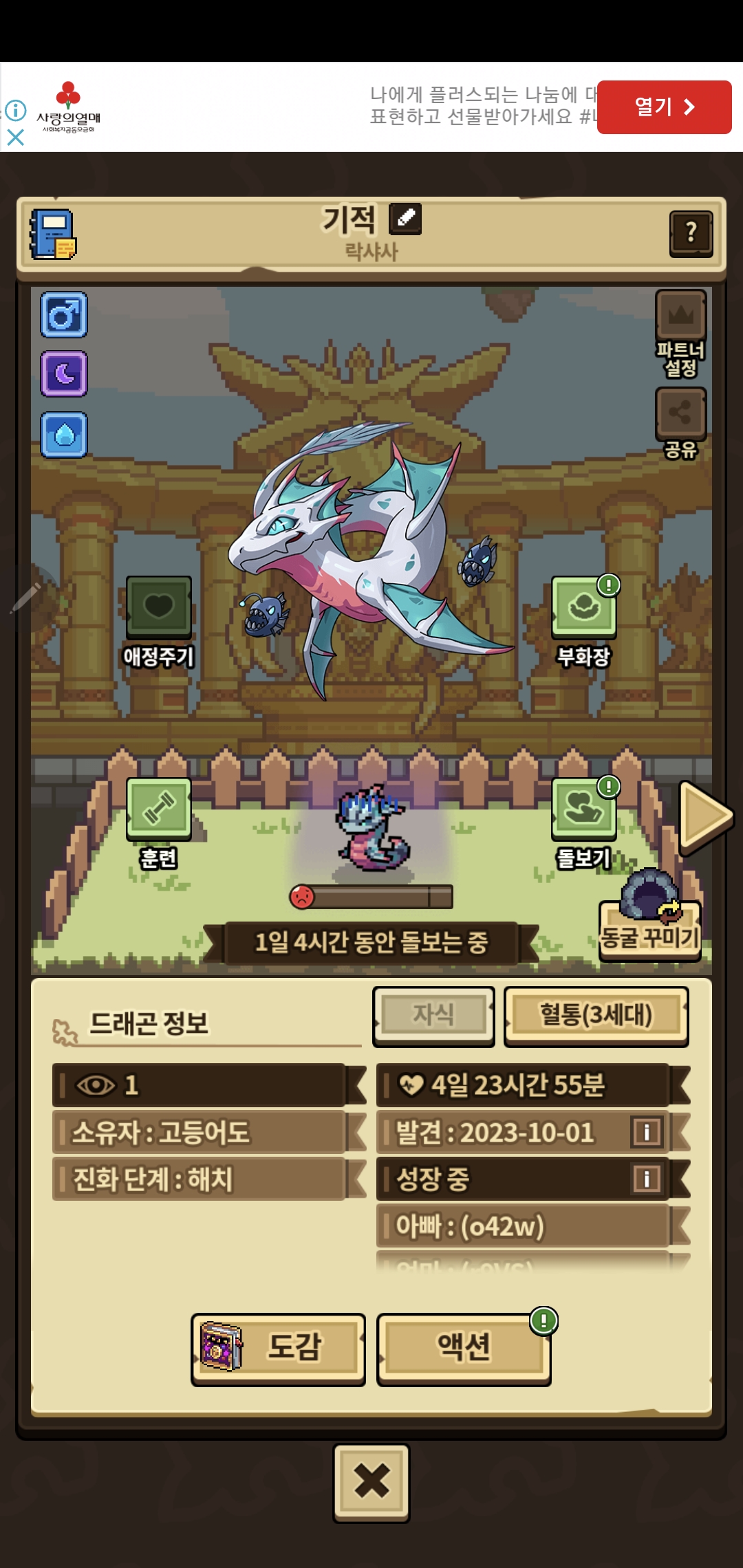743x1568 pixels.
Task: Open the 도감 encyclopedia
Action: pos(279,1347)
